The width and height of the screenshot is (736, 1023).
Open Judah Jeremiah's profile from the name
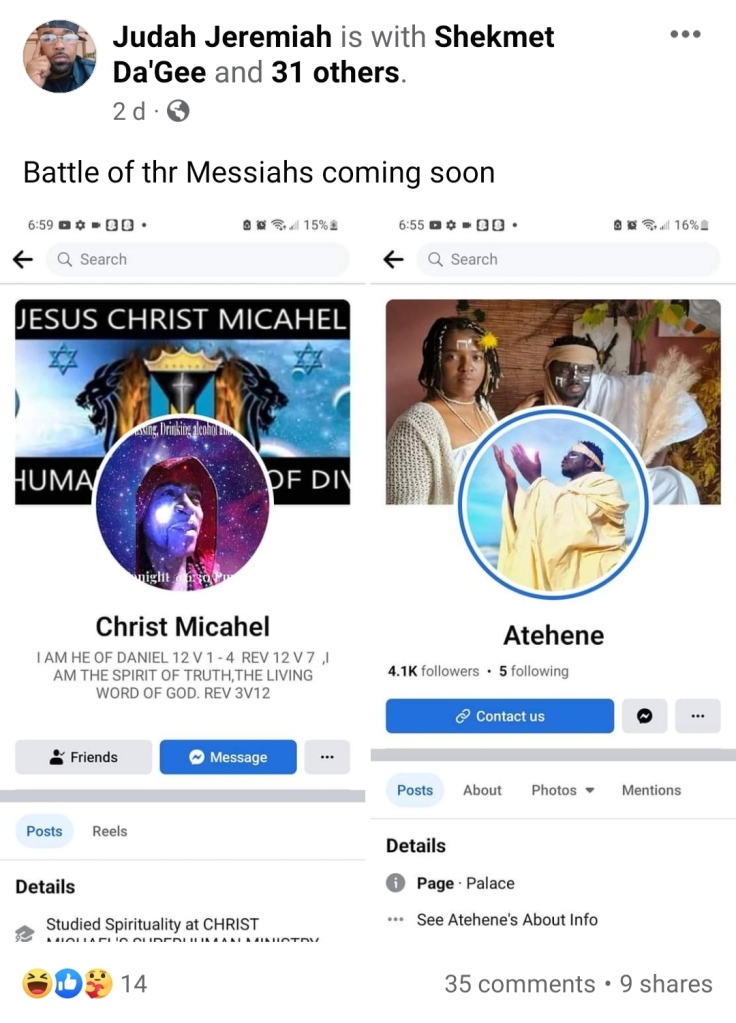(221, 38)
